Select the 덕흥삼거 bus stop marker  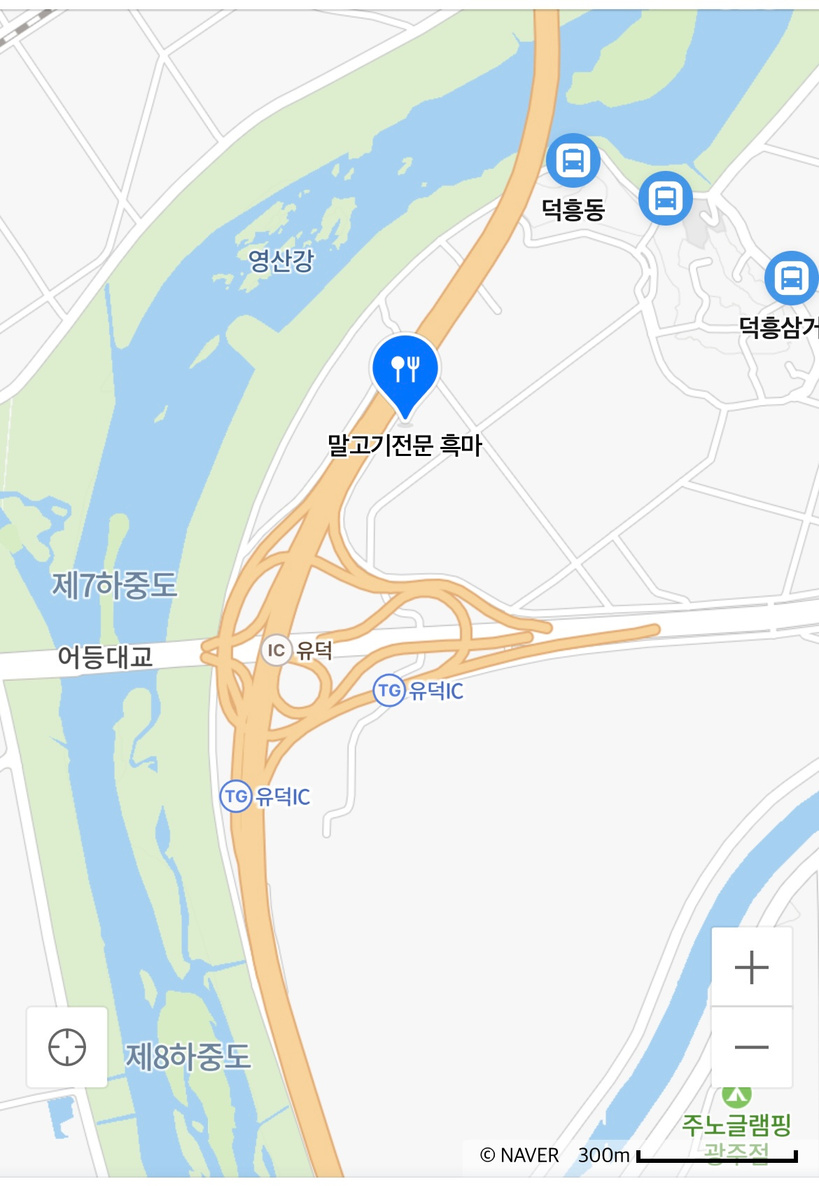(791, 278)
